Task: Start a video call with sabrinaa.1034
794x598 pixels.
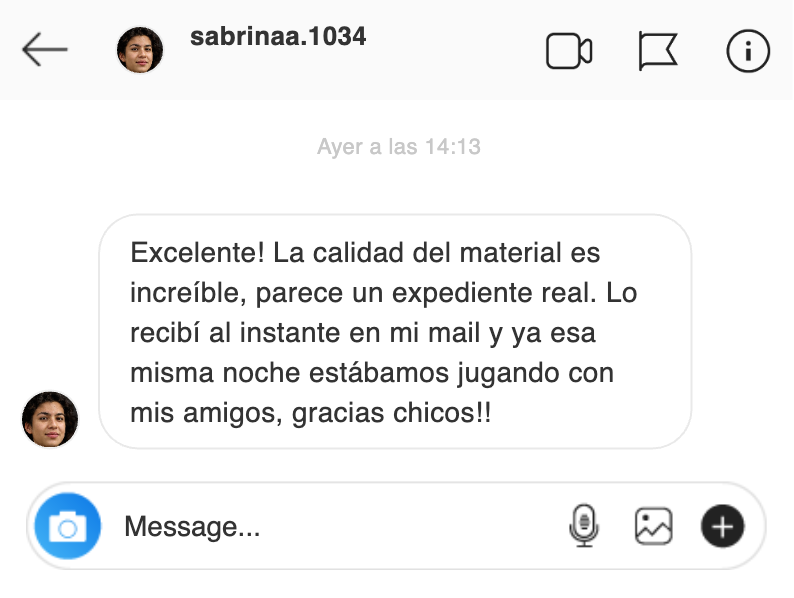Action: [x=569, y=51]
